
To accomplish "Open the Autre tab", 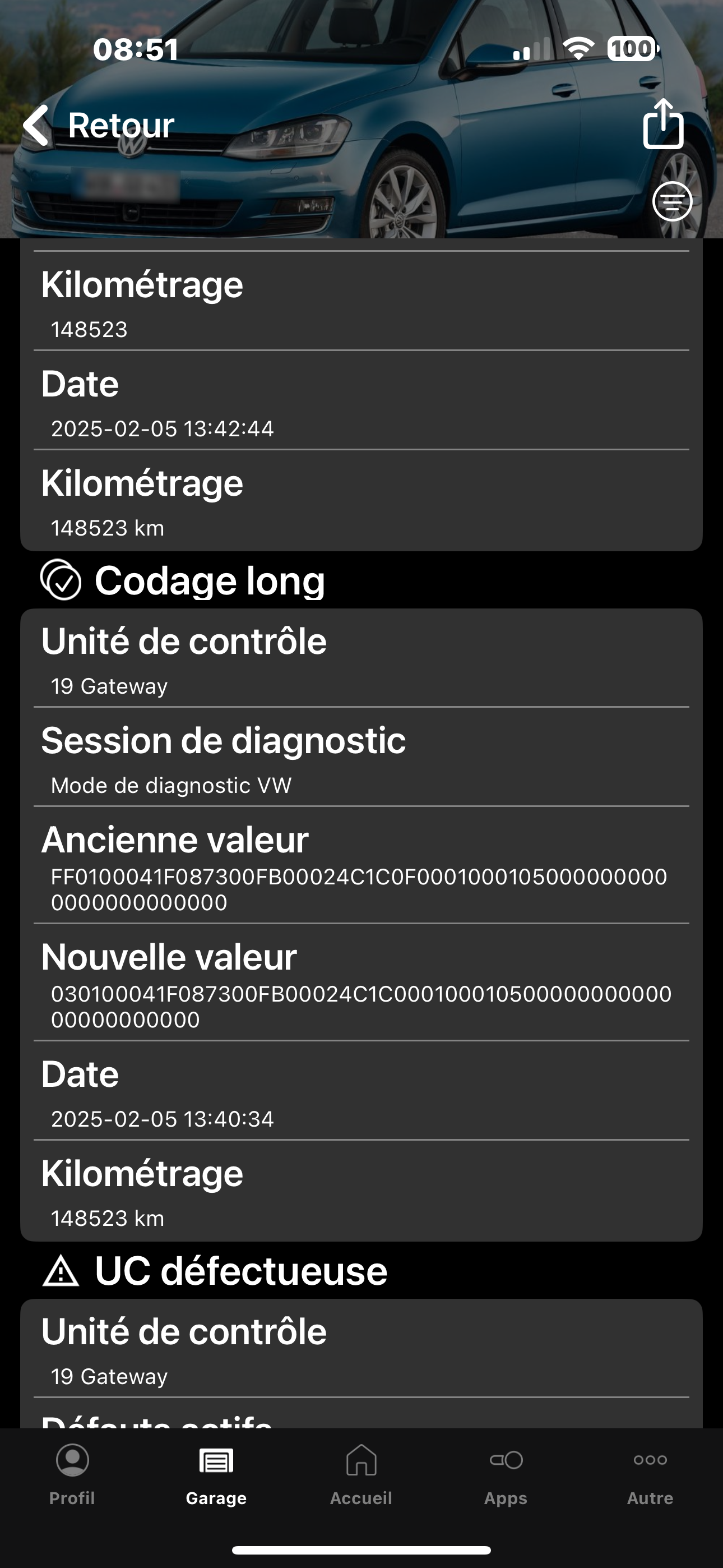I will click(x=650, y=1475).
